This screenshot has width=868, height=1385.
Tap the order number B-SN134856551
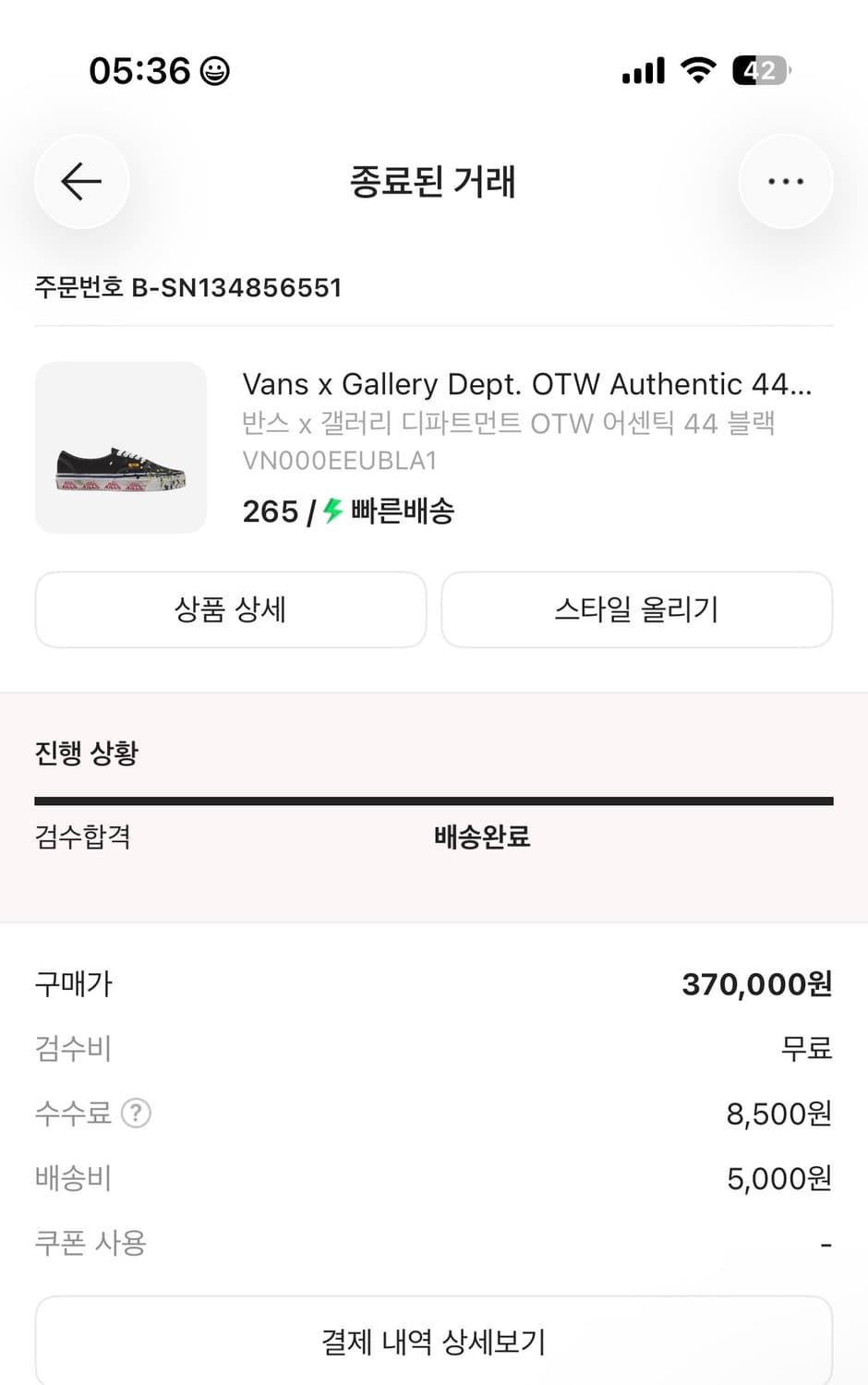tap(187, 287)
